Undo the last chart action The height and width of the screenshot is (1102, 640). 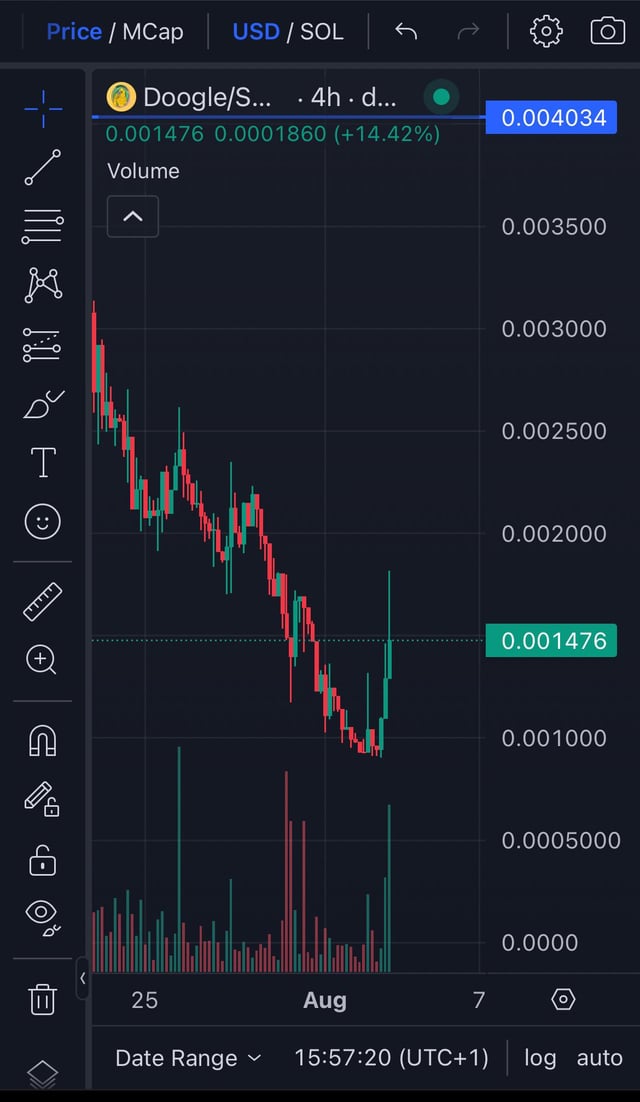[x=406, y=32]
